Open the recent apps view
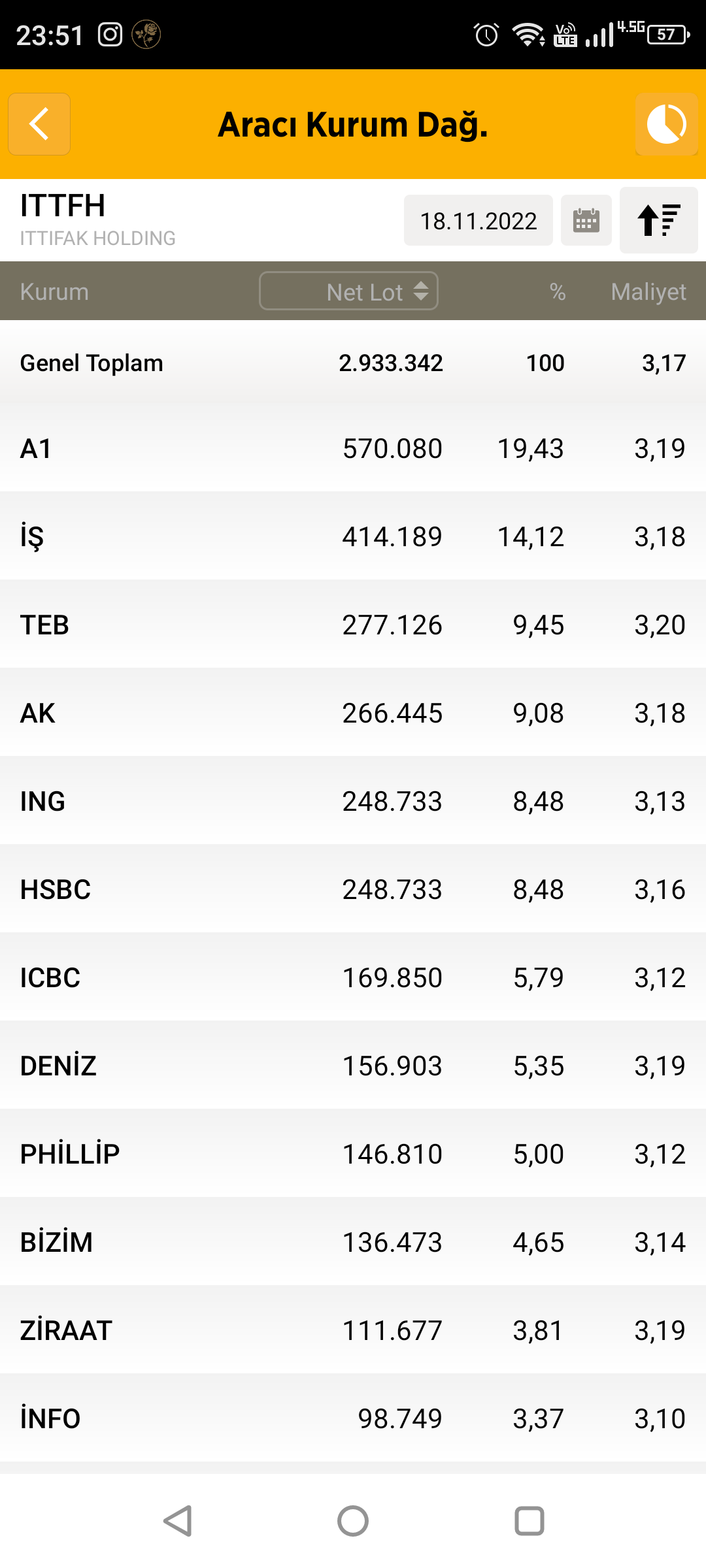The height and width of the screenshot is (1568, 706). point(529,1521)
